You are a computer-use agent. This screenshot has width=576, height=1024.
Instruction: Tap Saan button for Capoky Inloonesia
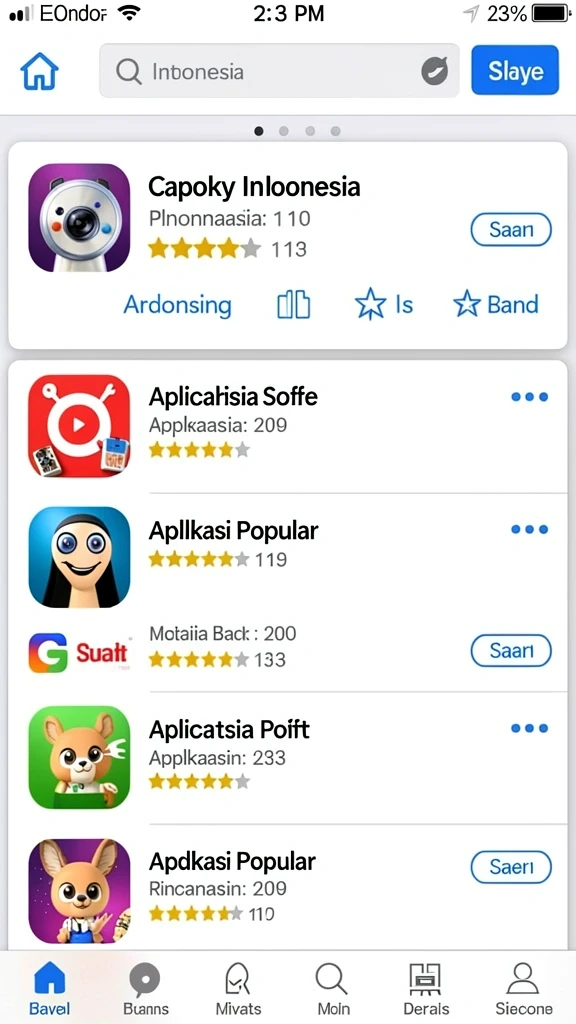511,229
